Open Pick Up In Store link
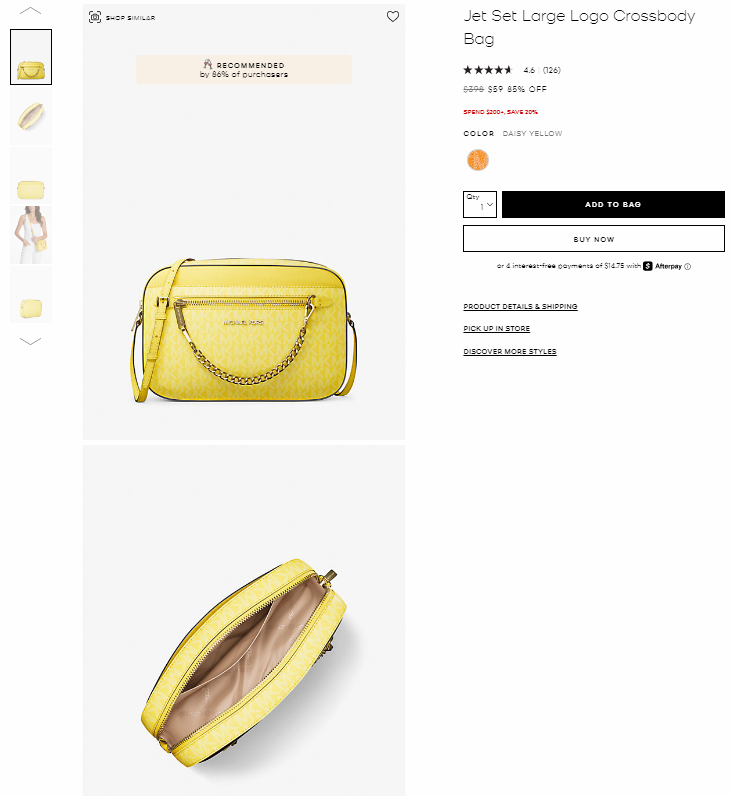Screen dimensions: 731x796 click(x=496, y=329)
